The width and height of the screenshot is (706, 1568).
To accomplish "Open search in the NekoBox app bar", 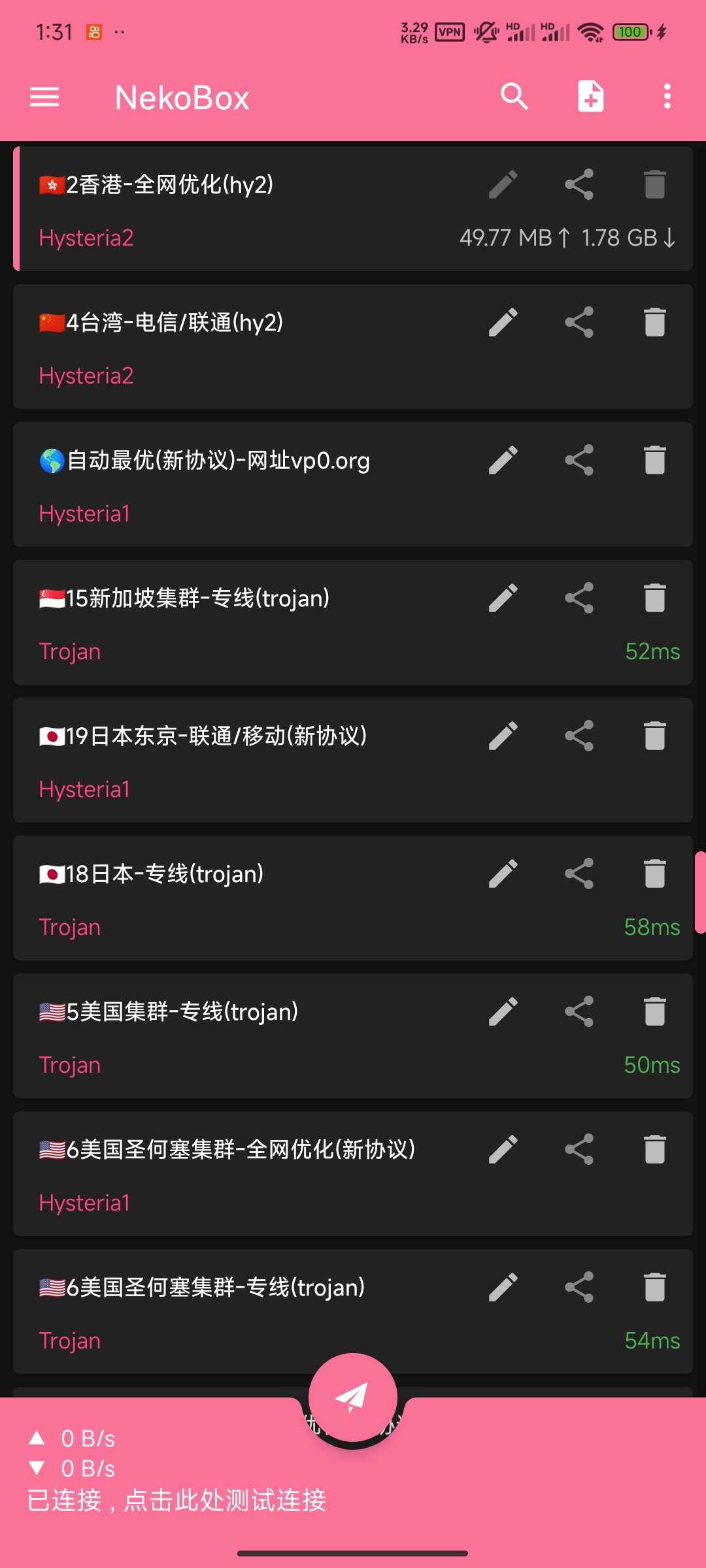I will pos(514,97).
